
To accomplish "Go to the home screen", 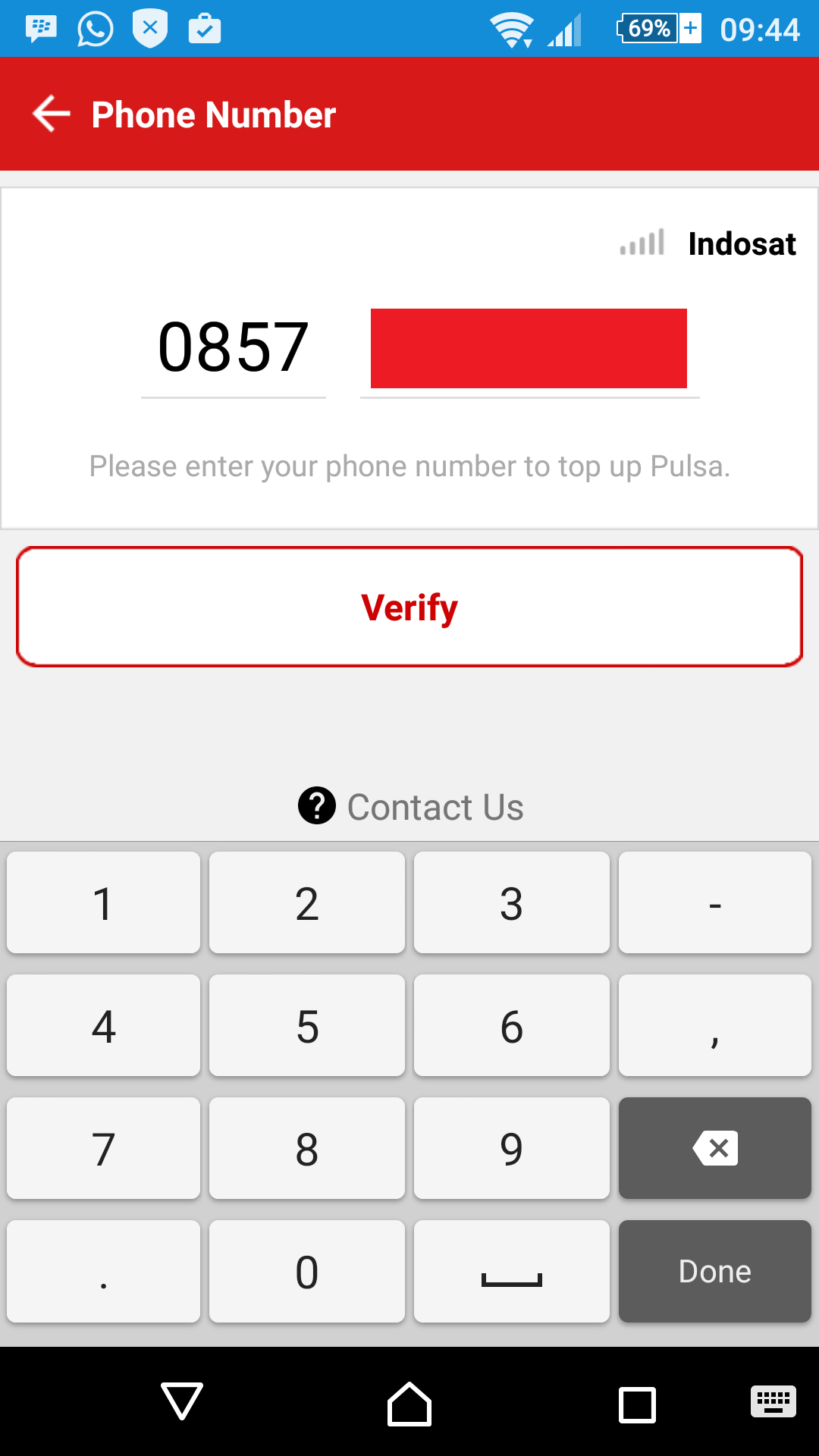I will (409, 1403).
